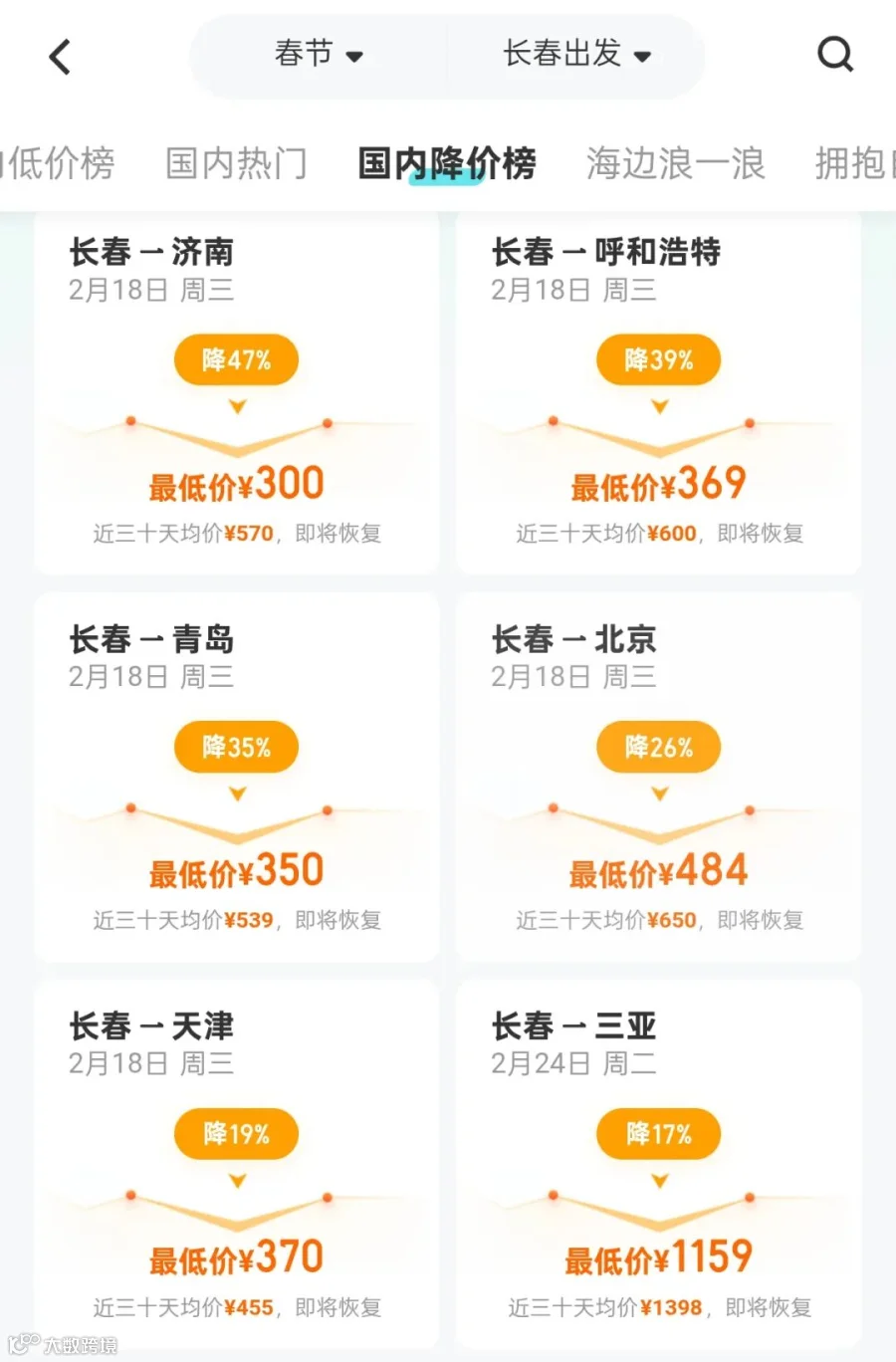Switch to the 国内热门 tab

coord(235,163)
